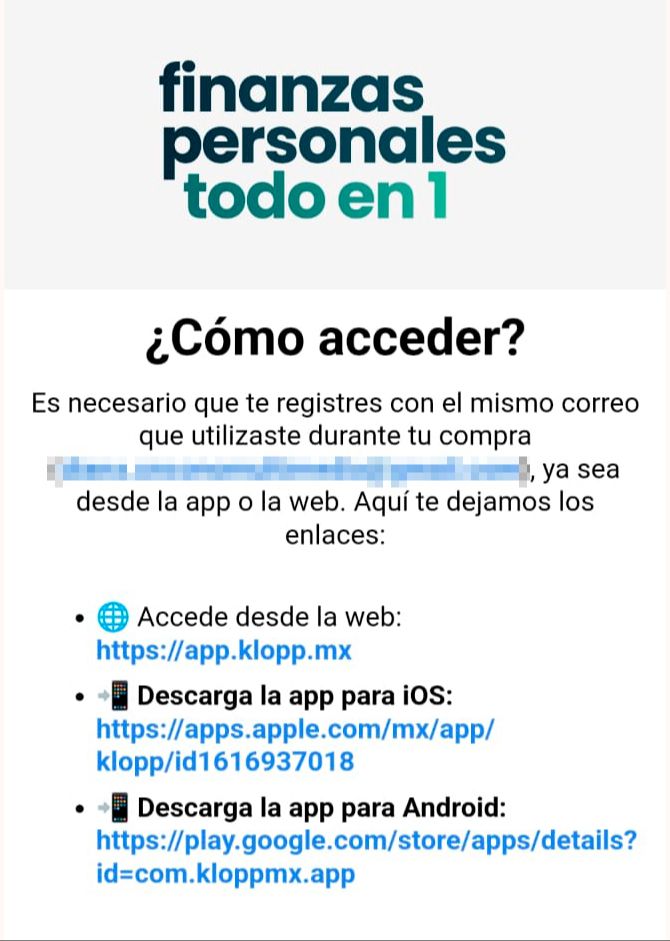Image resolution: width=670 pixels, height=941 pixels.
Task: Tap the blurred email address link
Action: (x=288, y=470)
